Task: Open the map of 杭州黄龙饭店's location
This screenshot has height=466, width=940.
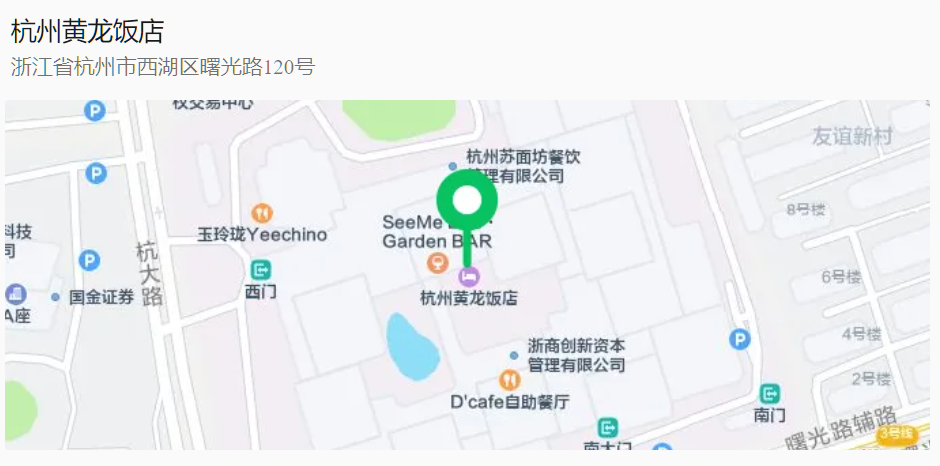Action: click(x=467, y=275)
